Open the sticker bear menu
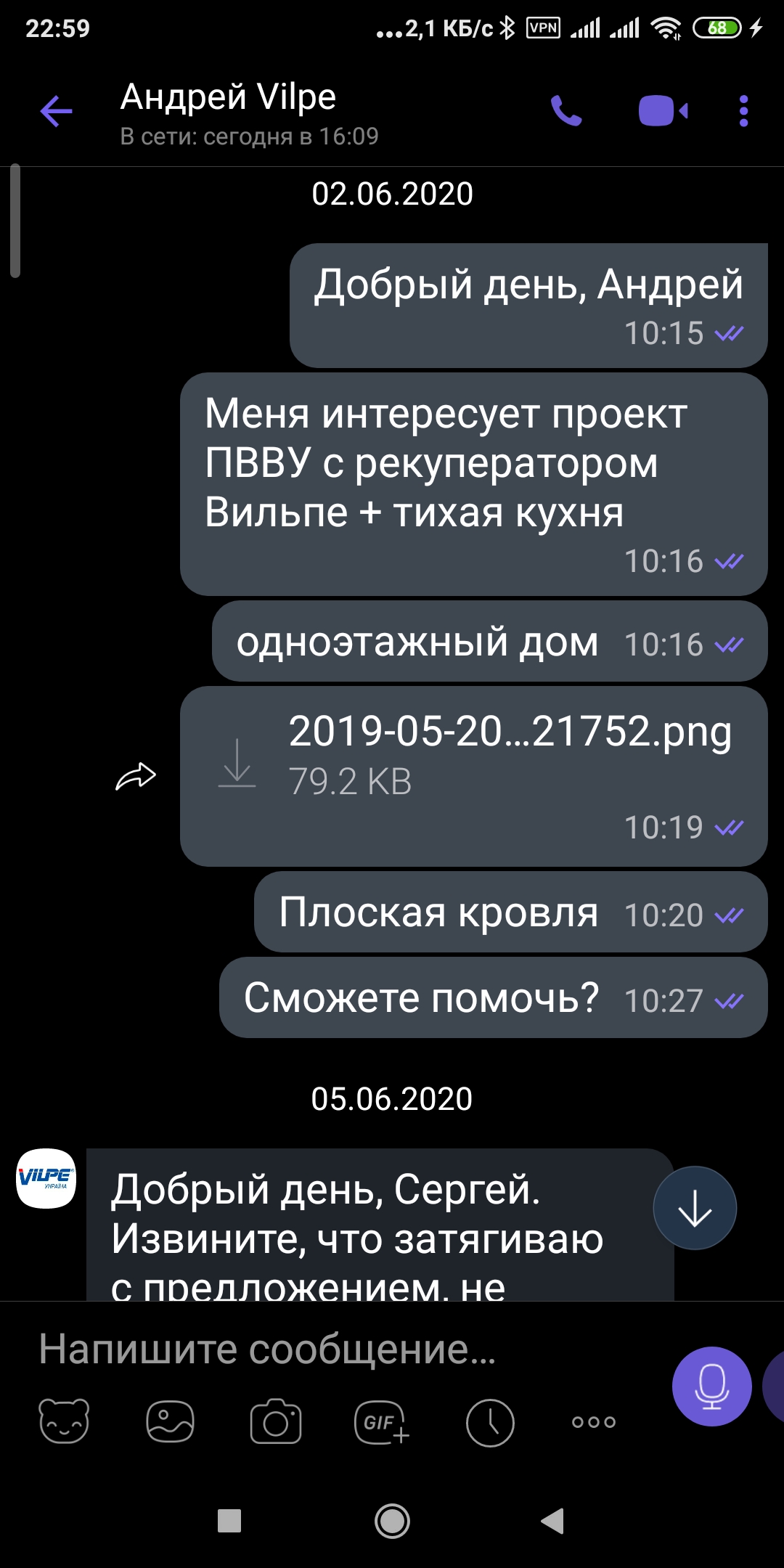The height and width of the screenshot is (1568, 784). 64,1421
